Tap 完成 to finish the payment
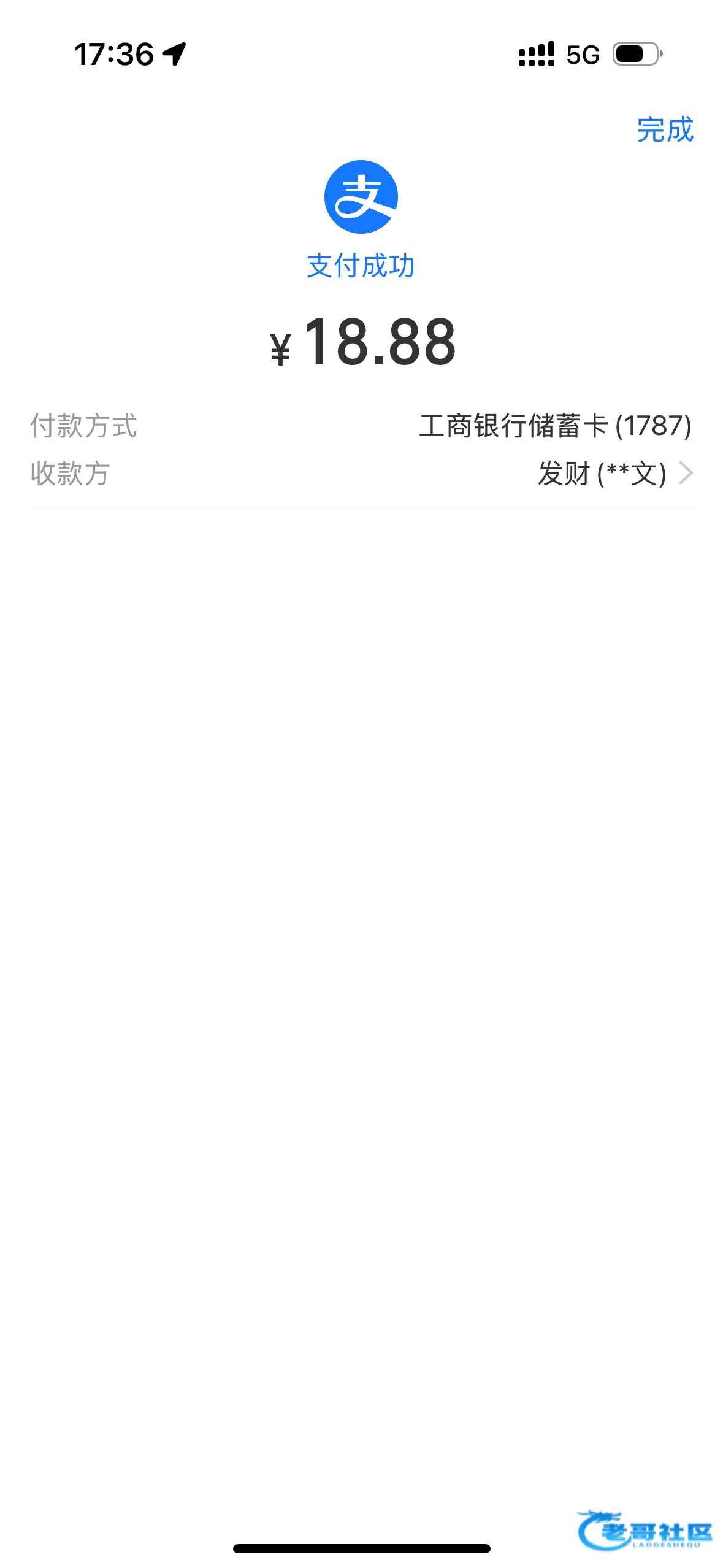 click(x=665, y=130)
